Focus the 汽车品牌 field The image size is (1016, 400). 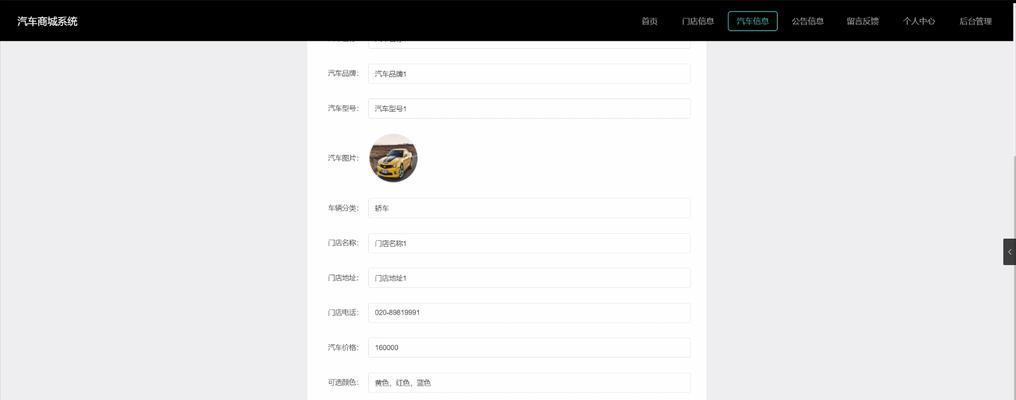point(529,74)
